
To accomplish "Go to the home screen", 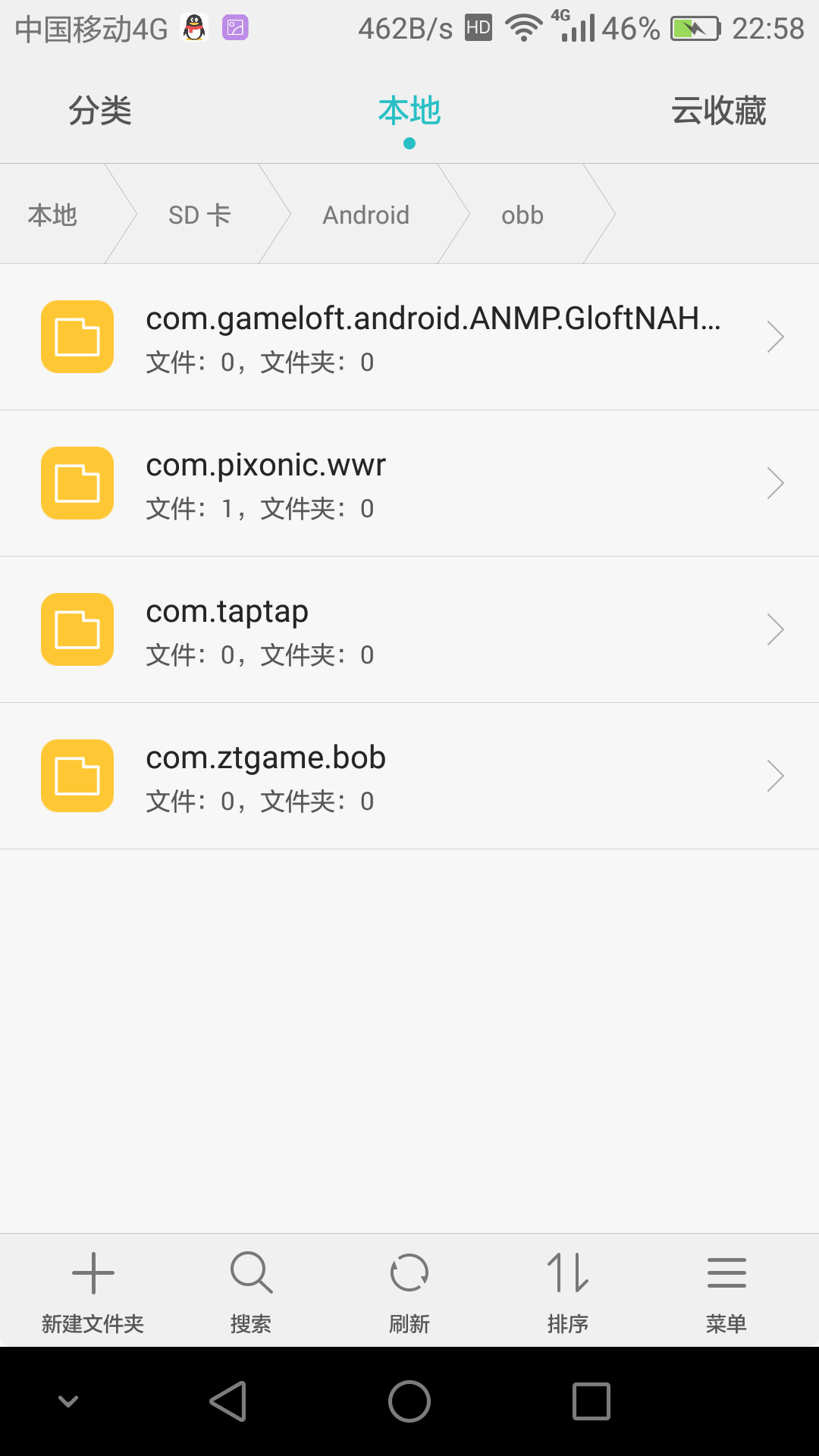I will click(409, 1401).
